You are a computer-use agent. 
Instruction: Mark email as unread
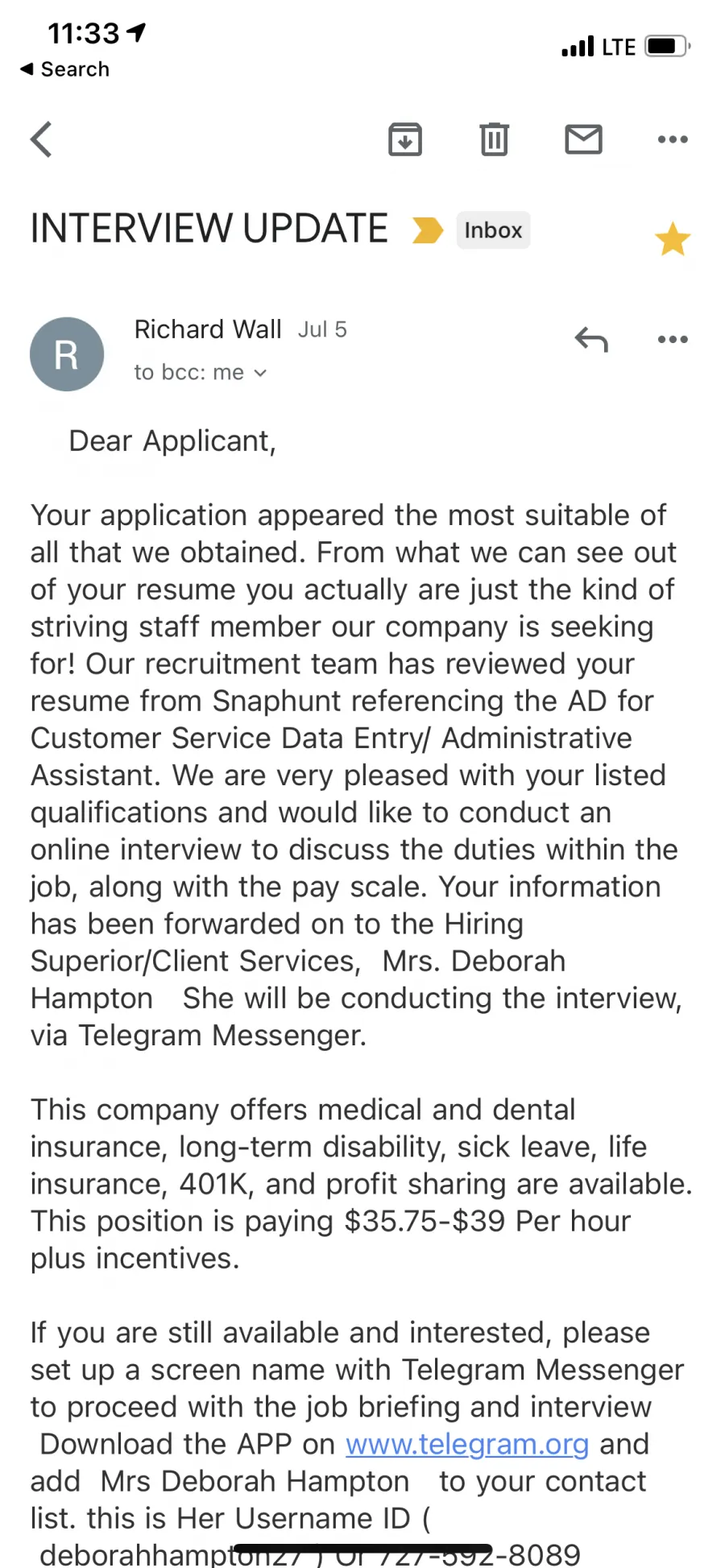click(583, 139)
